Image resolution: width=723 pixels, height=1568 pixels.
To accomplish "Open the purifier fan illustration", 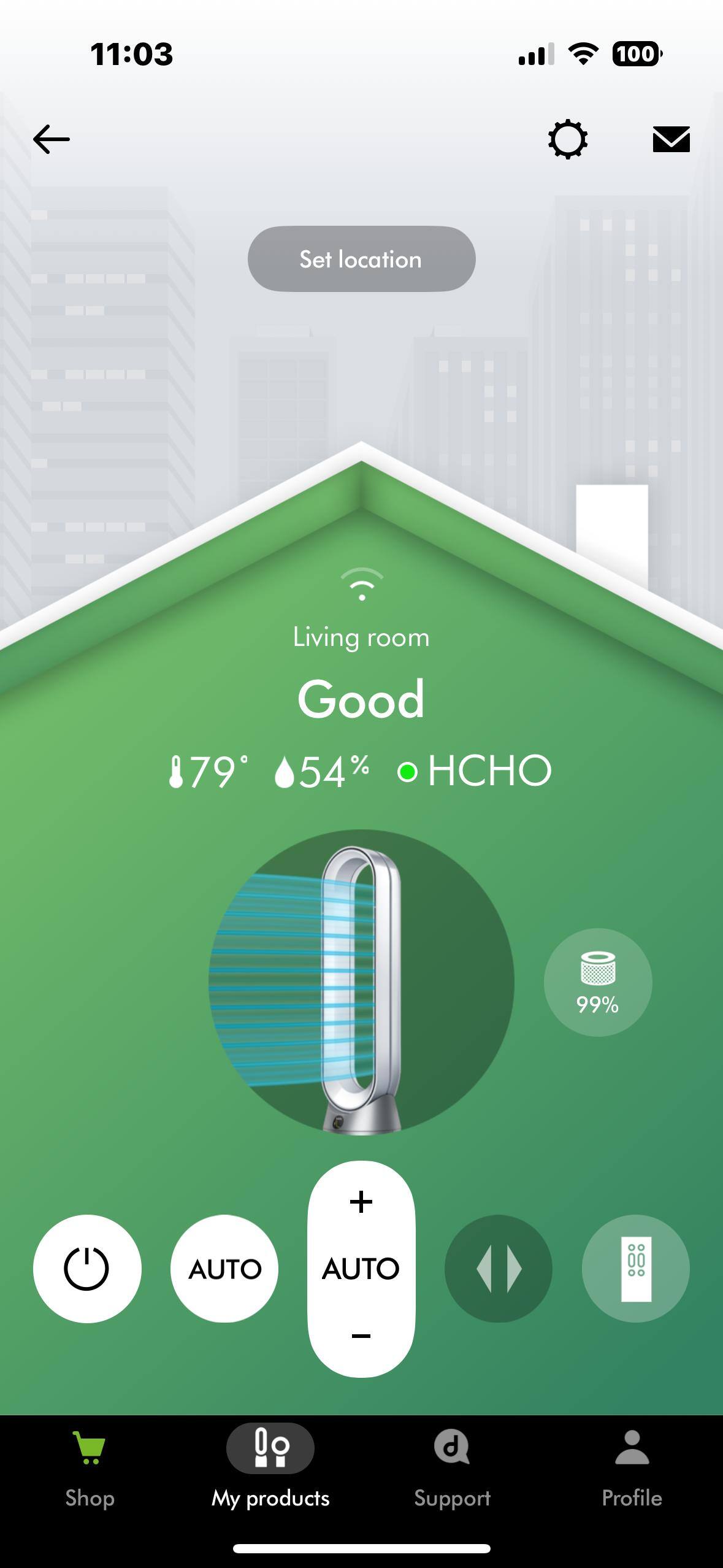I will [x=361, y=982].
